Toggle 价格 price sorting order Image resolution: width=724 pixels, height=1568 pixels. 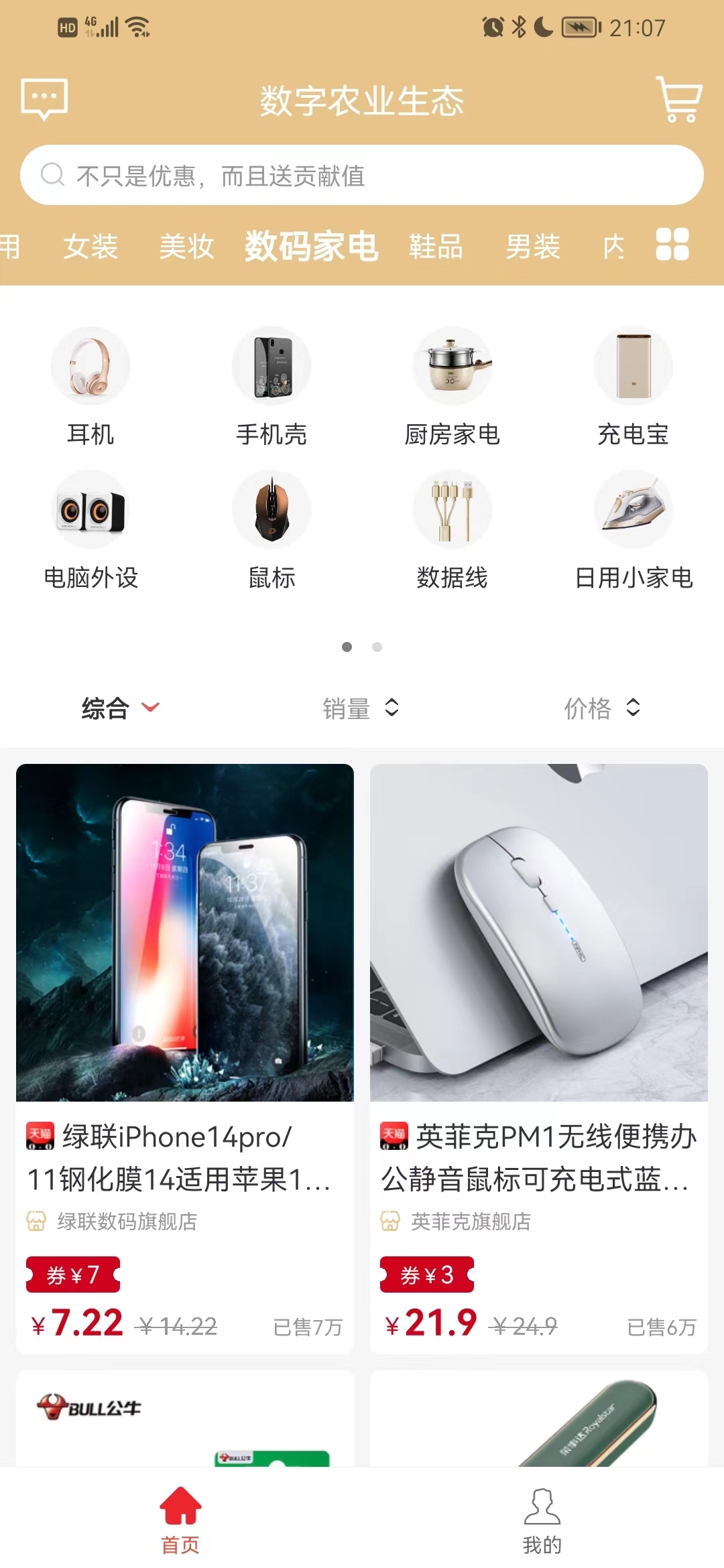tap(602, 708)
